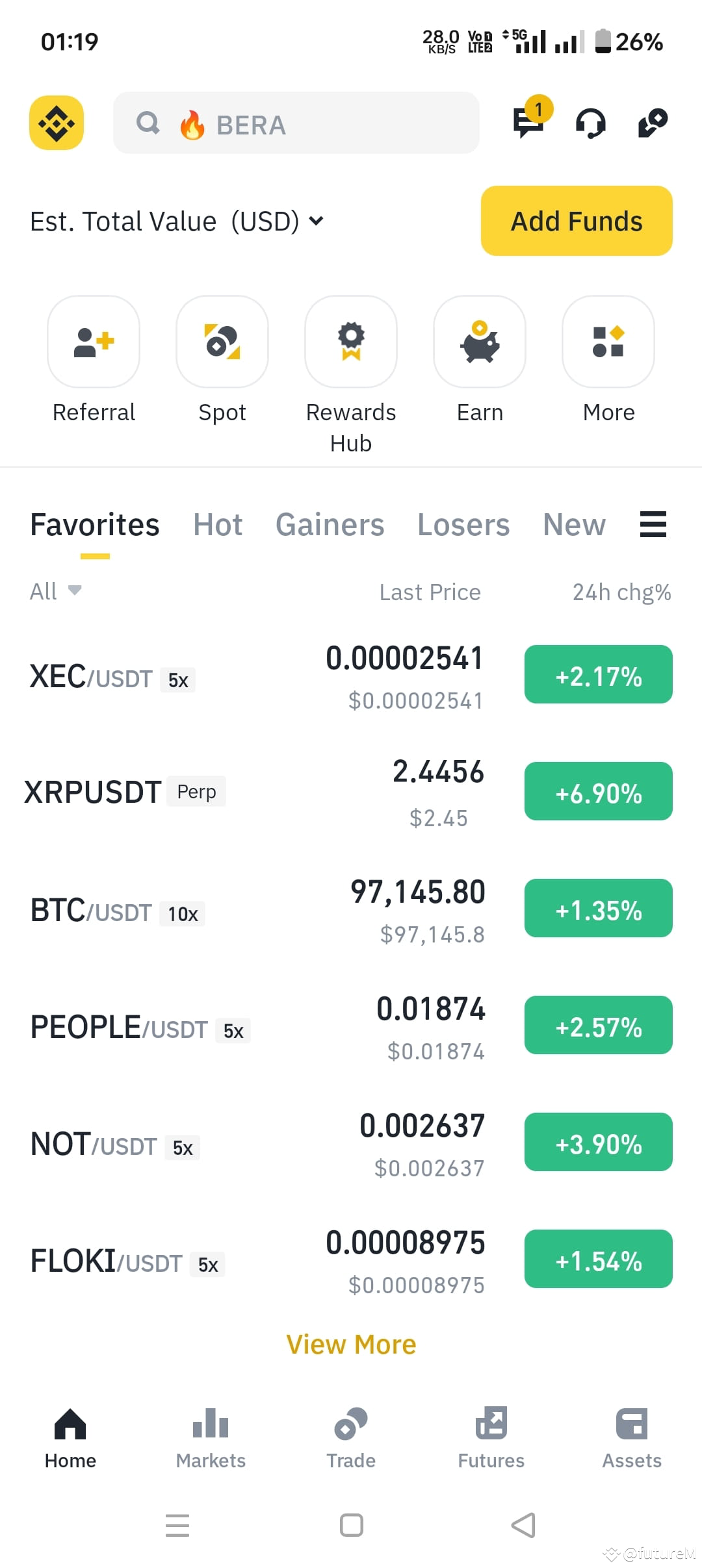This screenshot has width=702, height=1568.
Task: Go to the Assets tab
Action: click(632, 1438)
